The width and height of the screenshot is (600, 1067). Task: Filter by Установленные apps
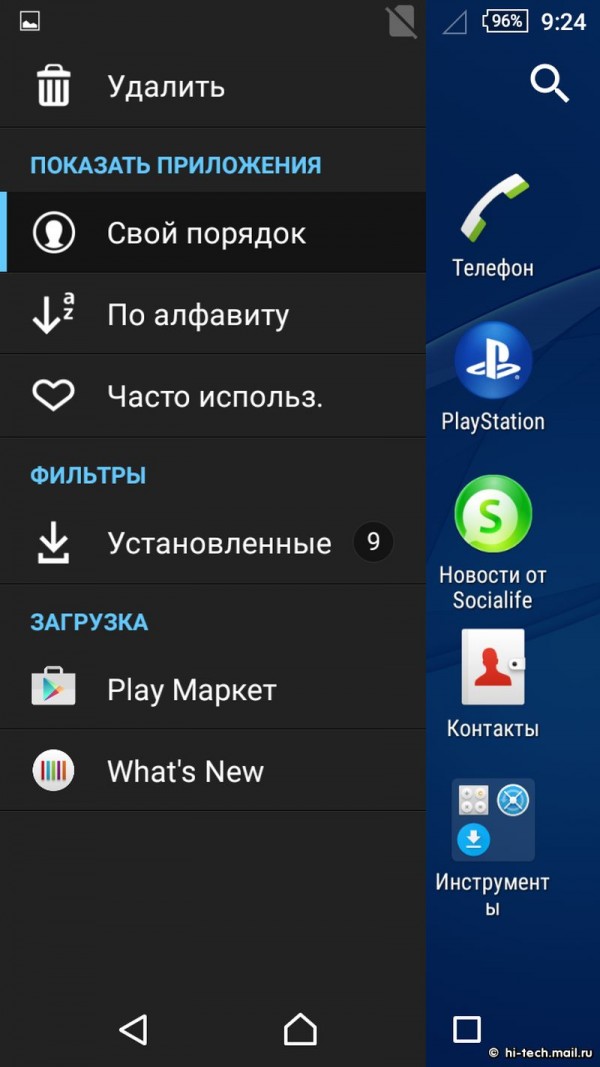[218, 543]
